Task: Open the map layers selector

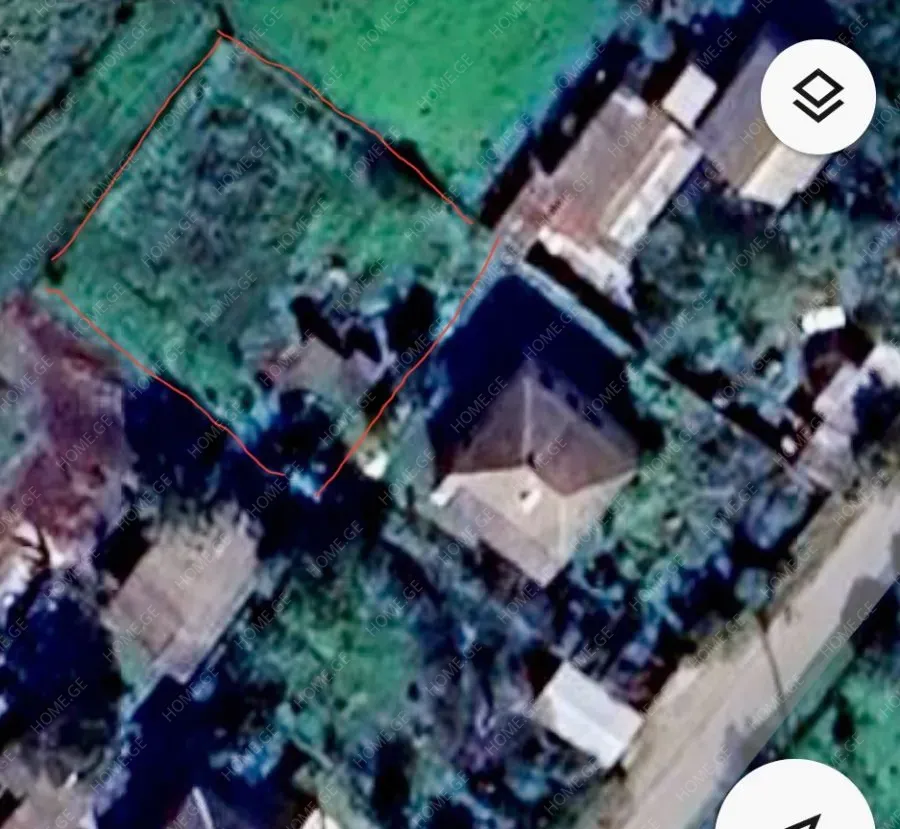Action: (818, 96)
